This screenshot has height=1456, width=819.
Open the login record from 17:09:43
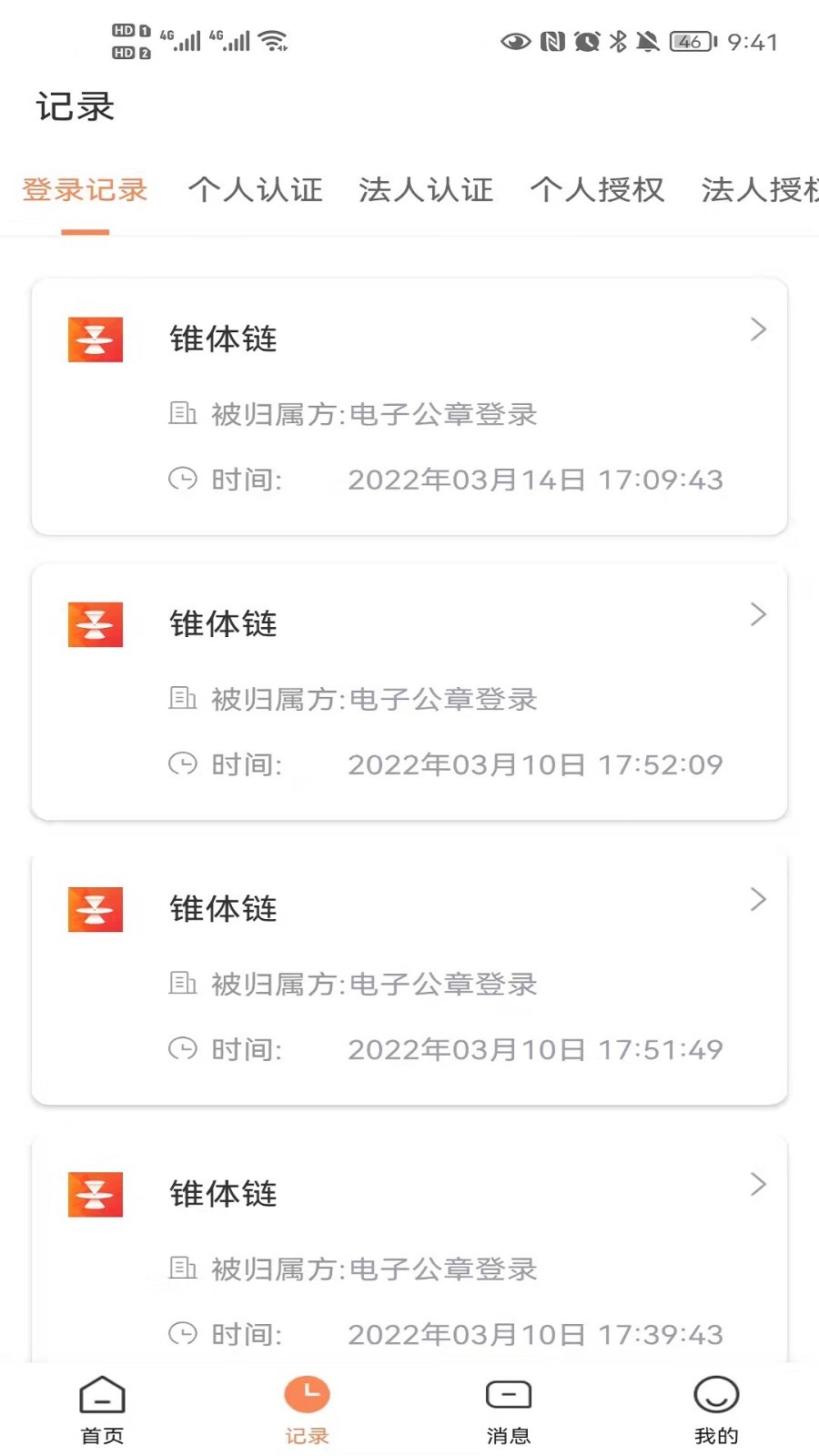(409, 407)
